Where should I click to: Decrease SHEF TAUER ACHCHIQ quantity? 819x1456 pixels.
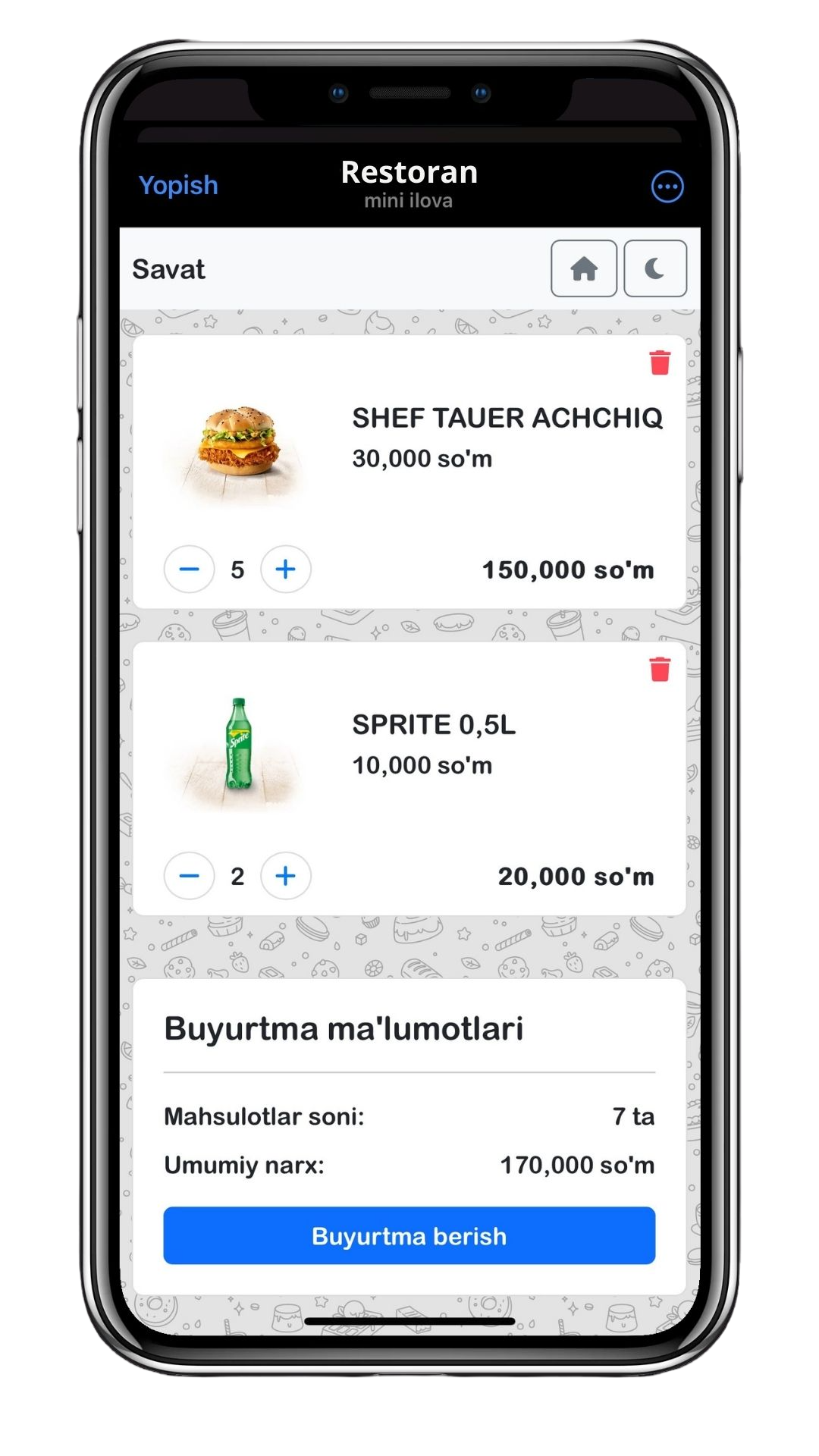point(190,569)
